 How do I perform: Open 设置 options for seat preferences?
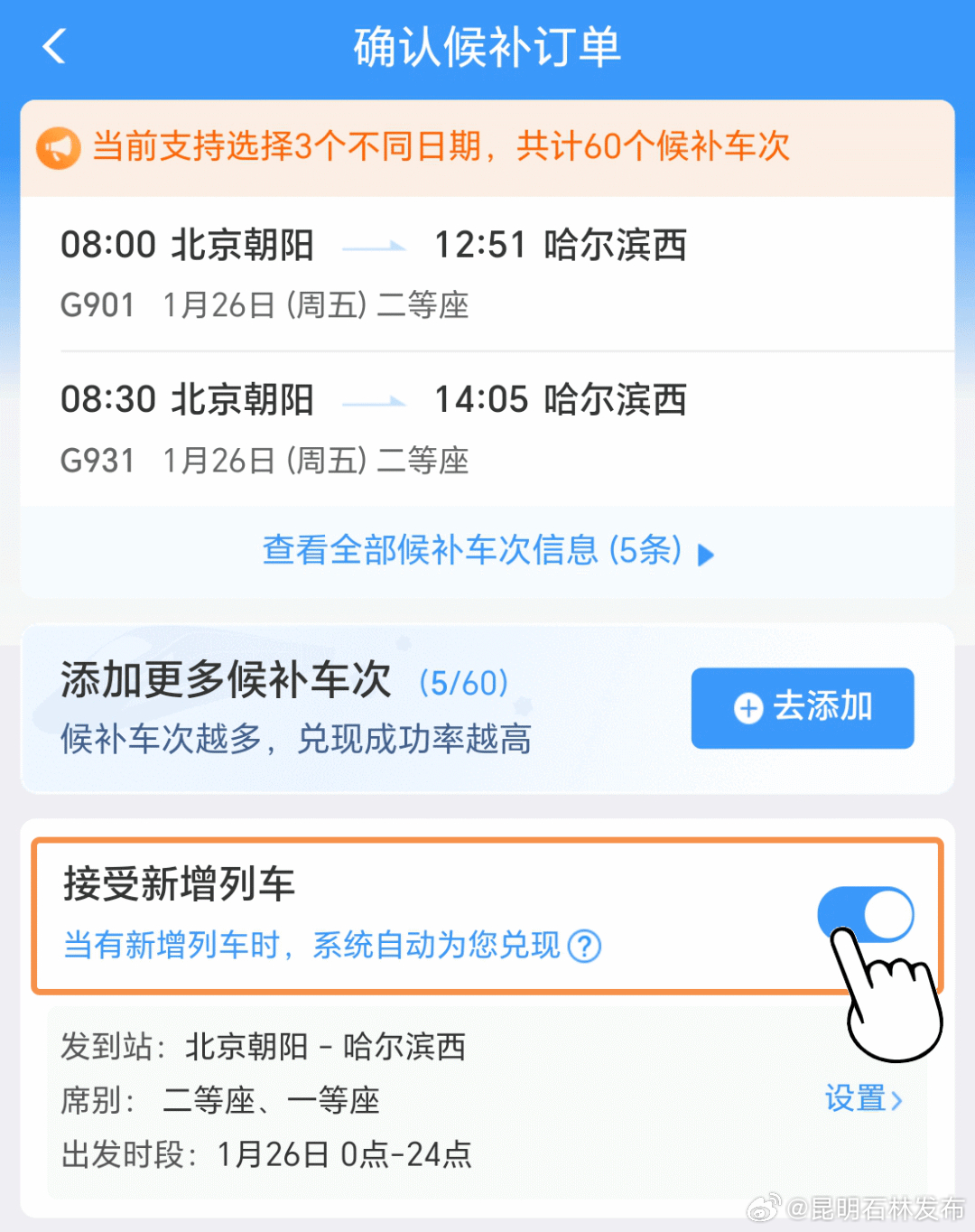click(853, 1100)
